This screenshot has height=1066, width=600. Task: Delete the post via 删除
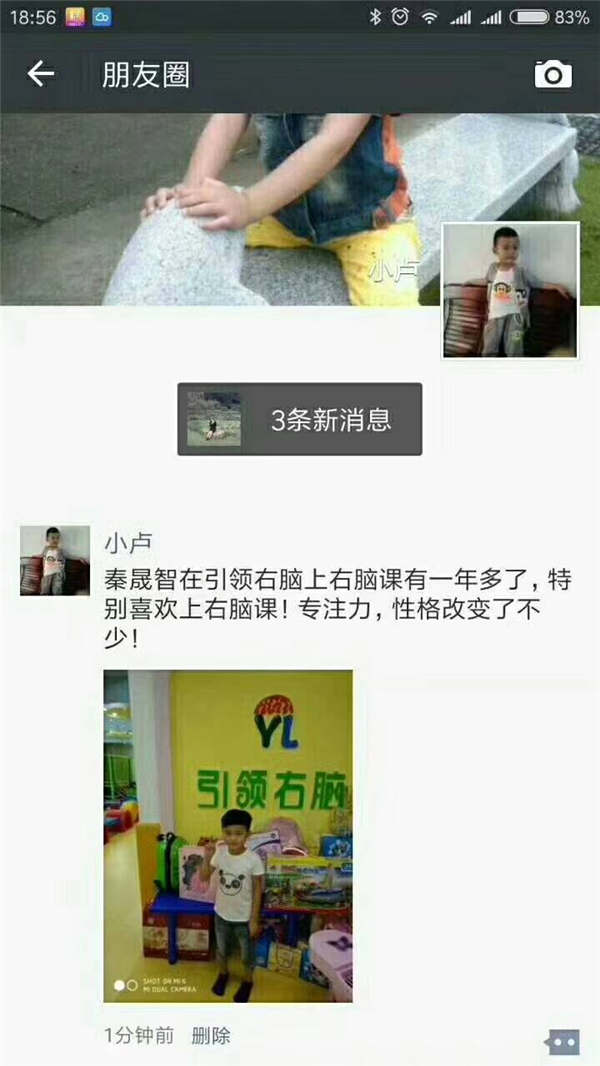pos(211,1035)
